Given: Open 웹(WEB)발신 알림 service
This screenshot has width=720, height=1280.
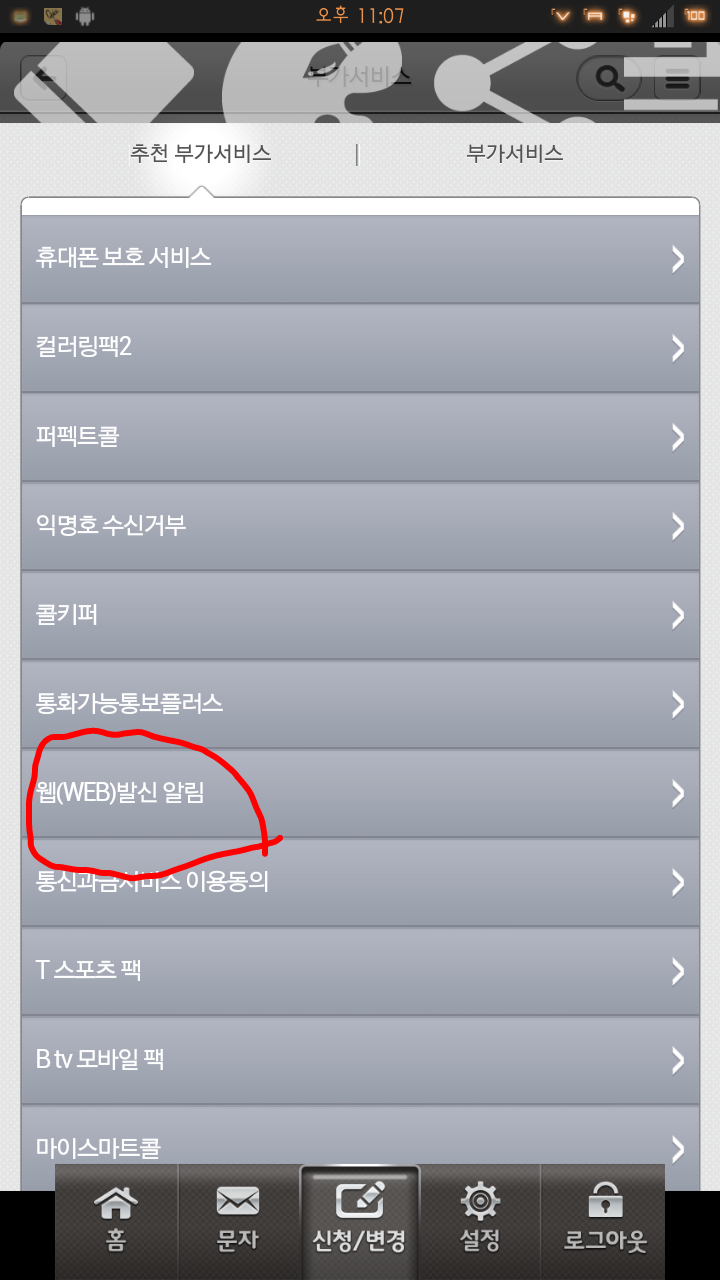Looking at the screenshot, I should [x=360, y=793].
